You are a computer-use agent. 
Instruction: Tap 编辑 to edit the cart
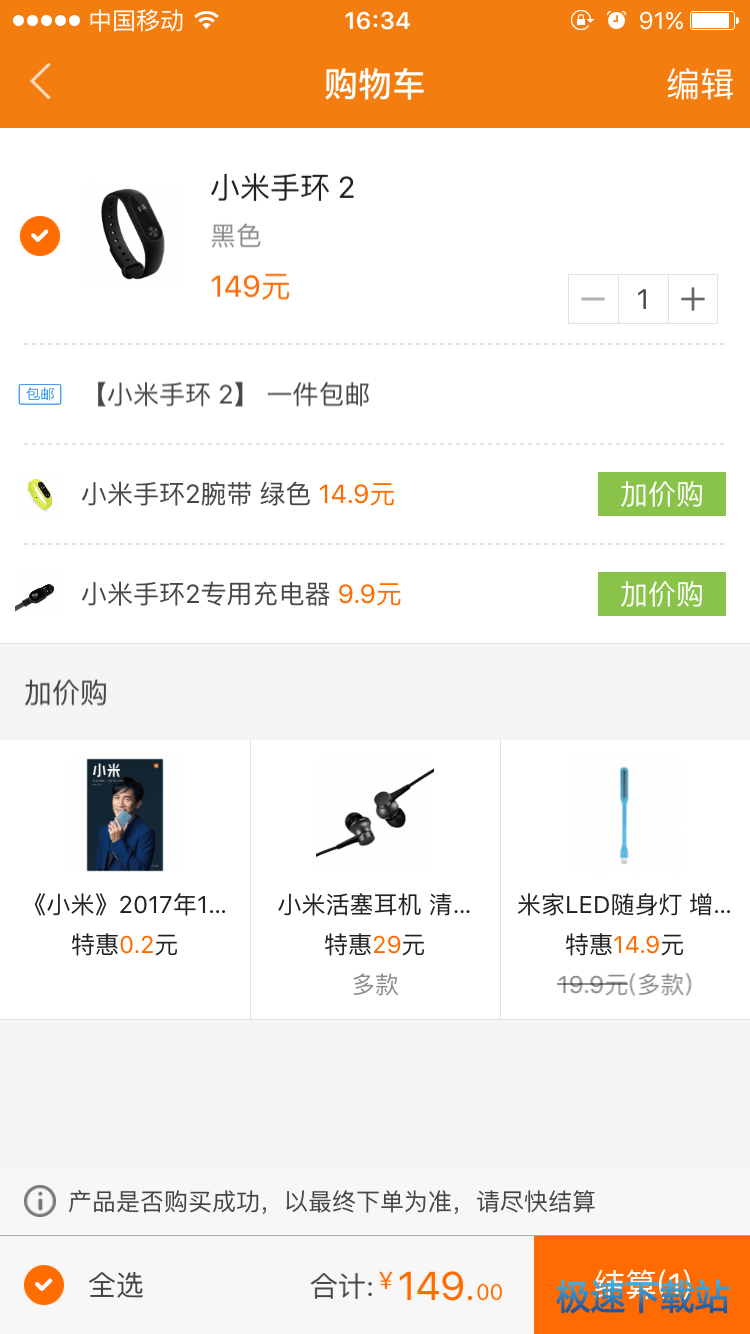[x=700, y=84]
